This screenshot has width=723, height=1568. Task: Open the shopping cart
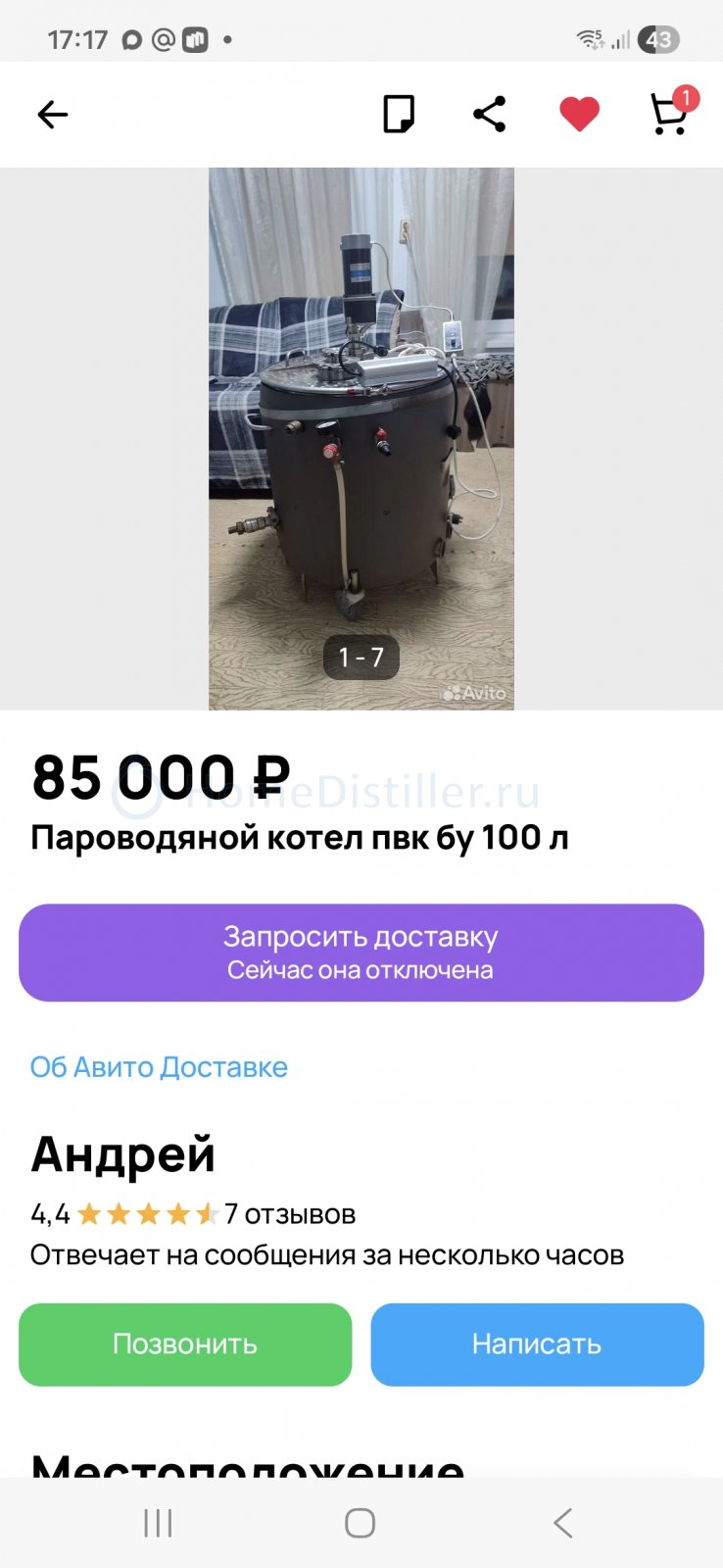[x=669, y=115]
